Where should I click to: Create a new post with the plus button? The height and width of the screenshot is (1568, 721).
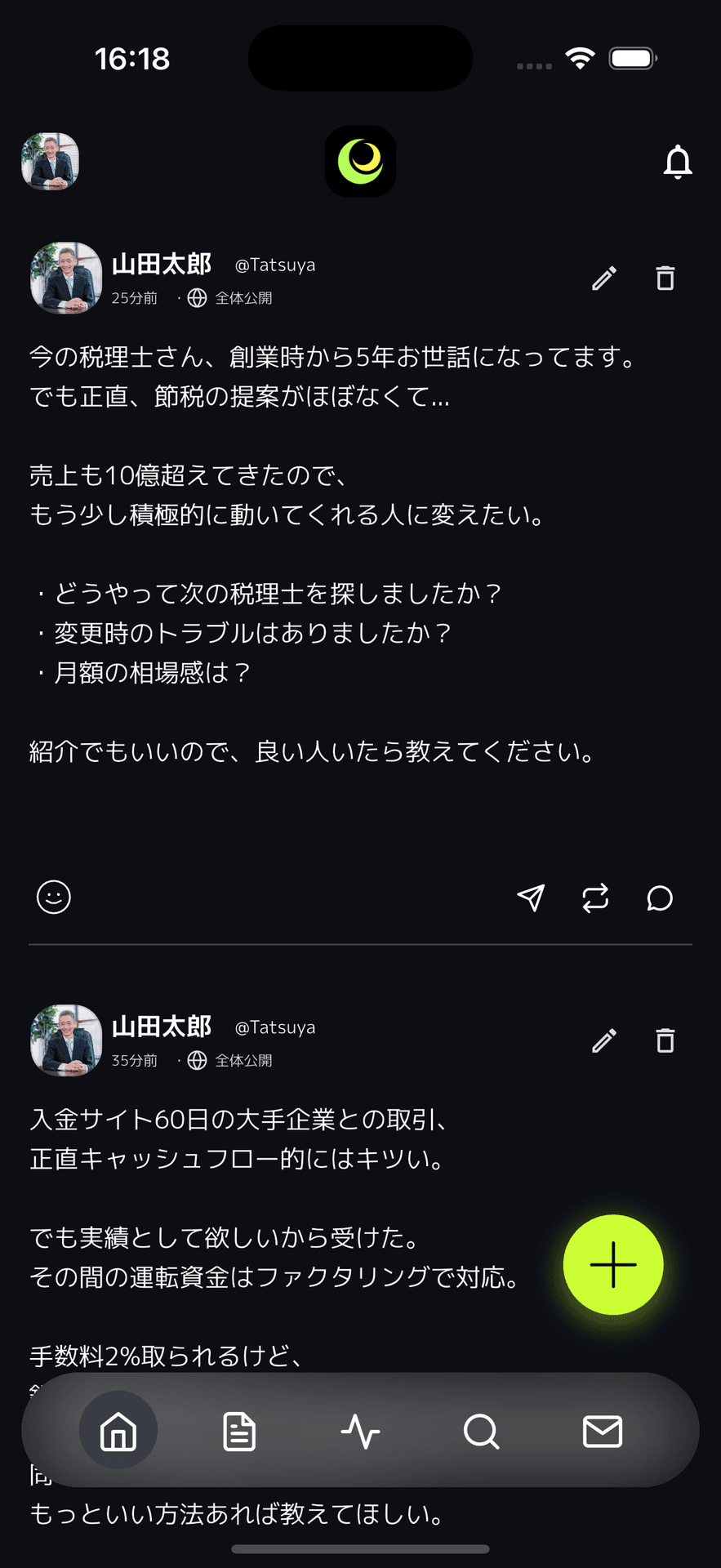(613, 1264)
